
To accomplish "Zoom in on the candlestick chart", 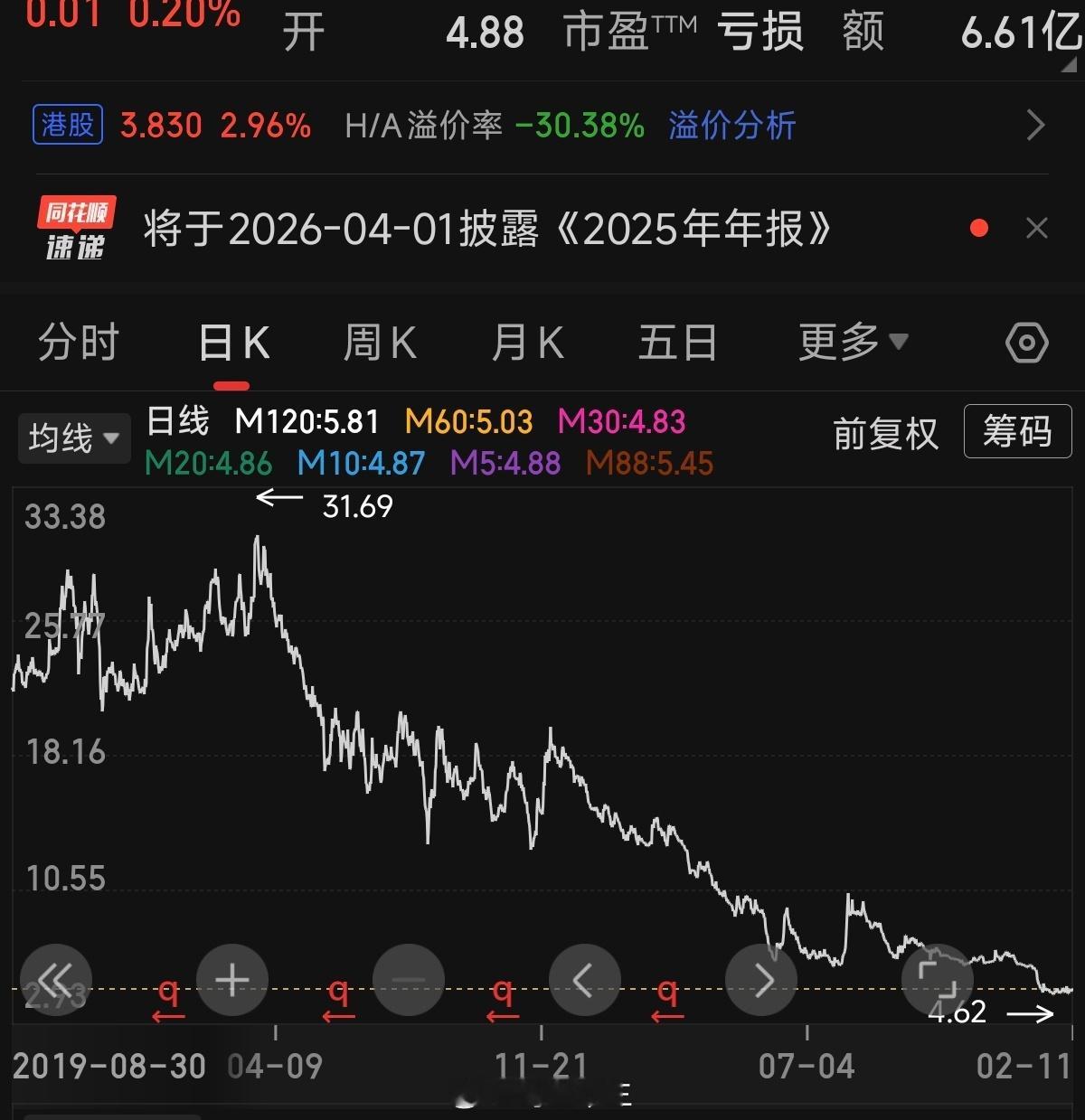I will click(x=231, y=979).
